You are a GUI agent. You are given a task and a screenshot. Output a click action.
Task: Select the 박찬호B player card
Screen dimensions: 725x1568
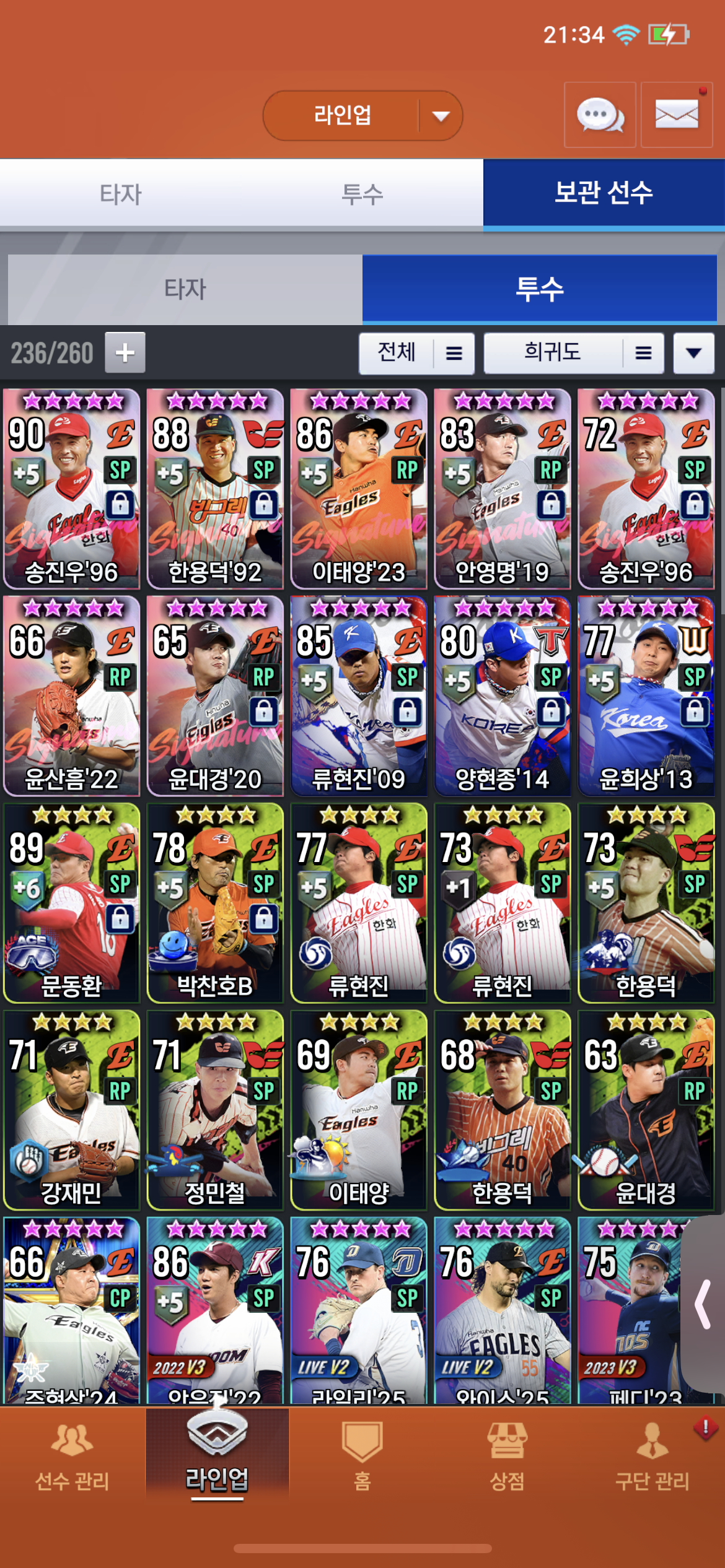pyautogui.click(x=215, y=903)
